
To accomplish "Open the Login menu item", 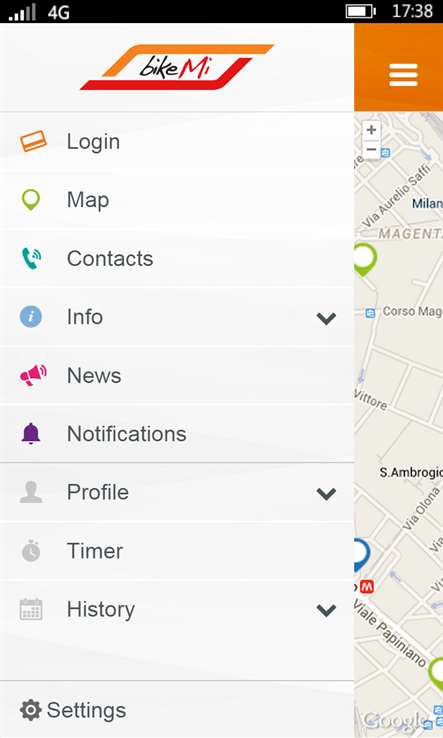I will click(x=177, y=142).
